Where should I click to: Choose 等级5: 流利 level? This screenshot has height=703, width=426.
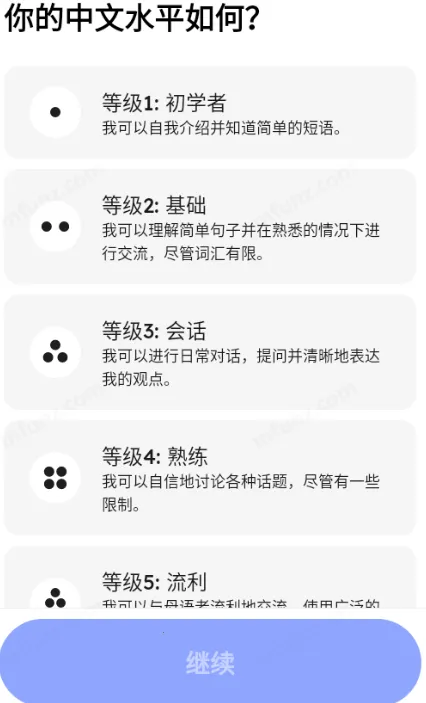[210, 577]
